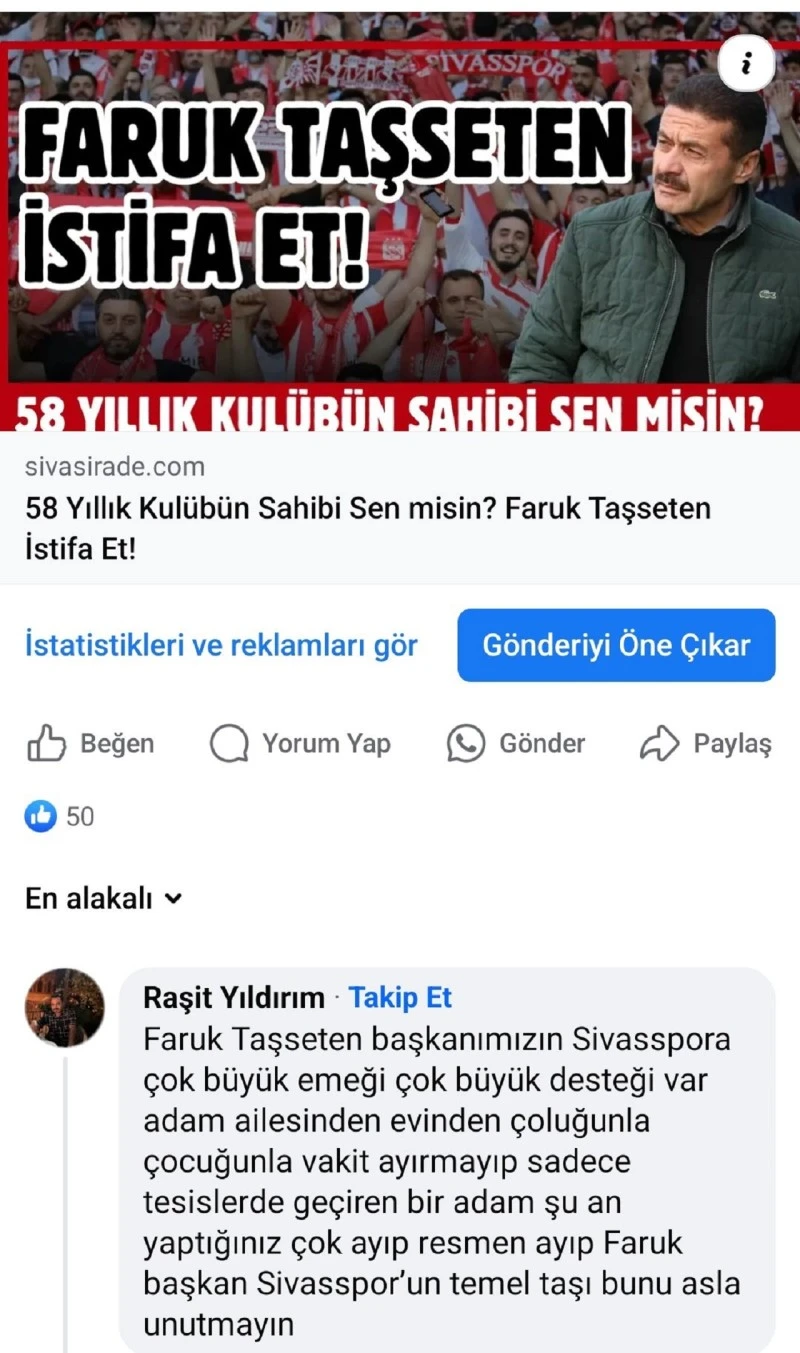The image size is (800, 1353).
Task: Open Raşit Yıldırım's profile picture
Action: pyautogui.click(x=65, y=1006)
